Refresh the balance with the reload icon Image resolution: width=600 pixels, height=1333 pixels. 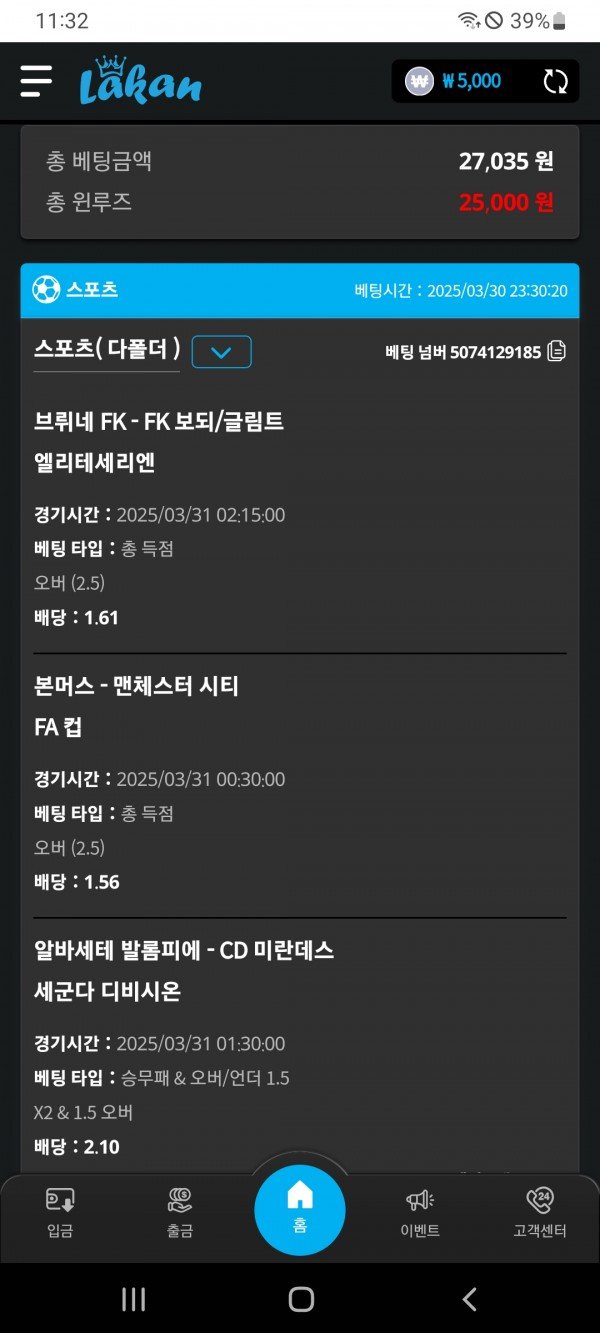click(x=555, y=81)
